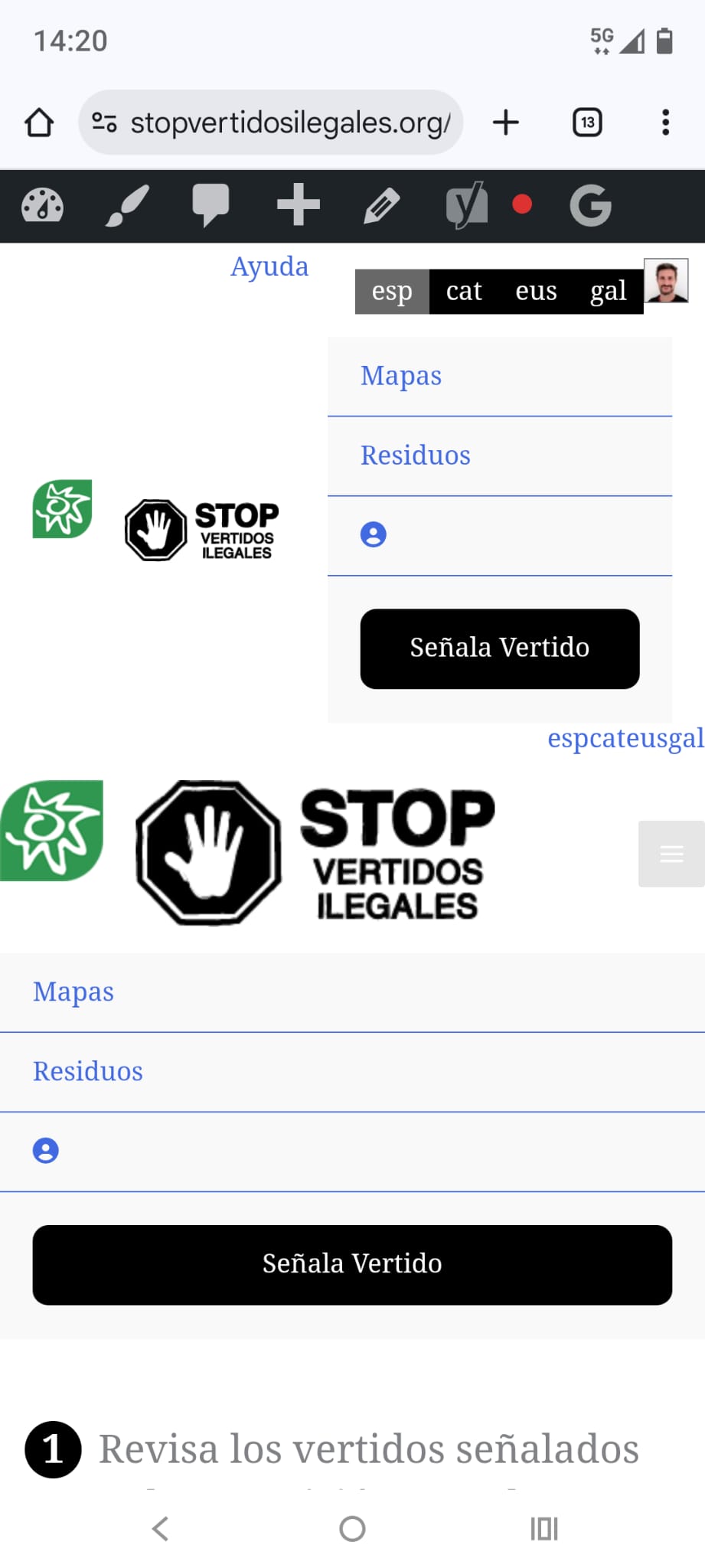This screenshot has height=1568, width=705.
Task: Switch the language to gal
Action: point(609,291)
